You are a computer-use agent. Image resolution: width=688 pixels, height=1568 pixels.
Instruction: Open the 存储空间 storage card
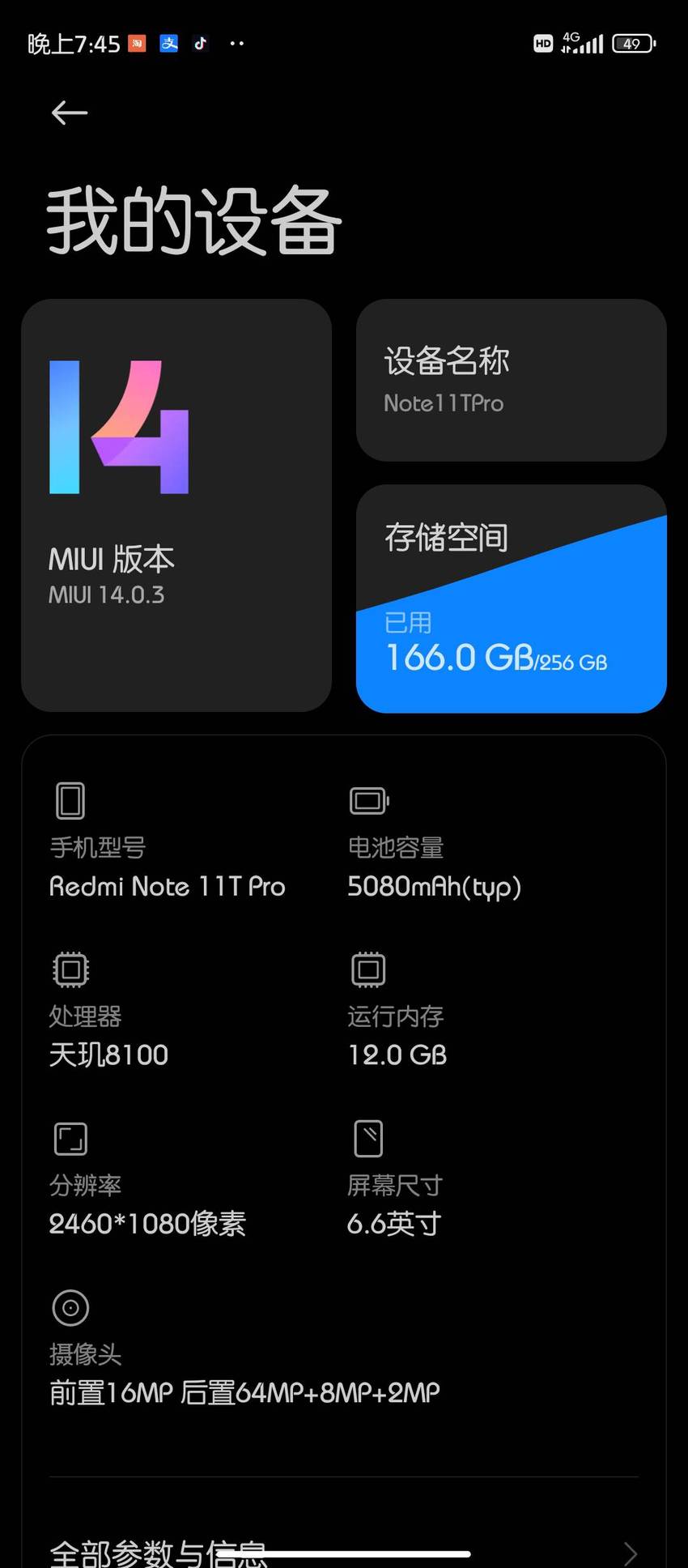pos(511,599)
